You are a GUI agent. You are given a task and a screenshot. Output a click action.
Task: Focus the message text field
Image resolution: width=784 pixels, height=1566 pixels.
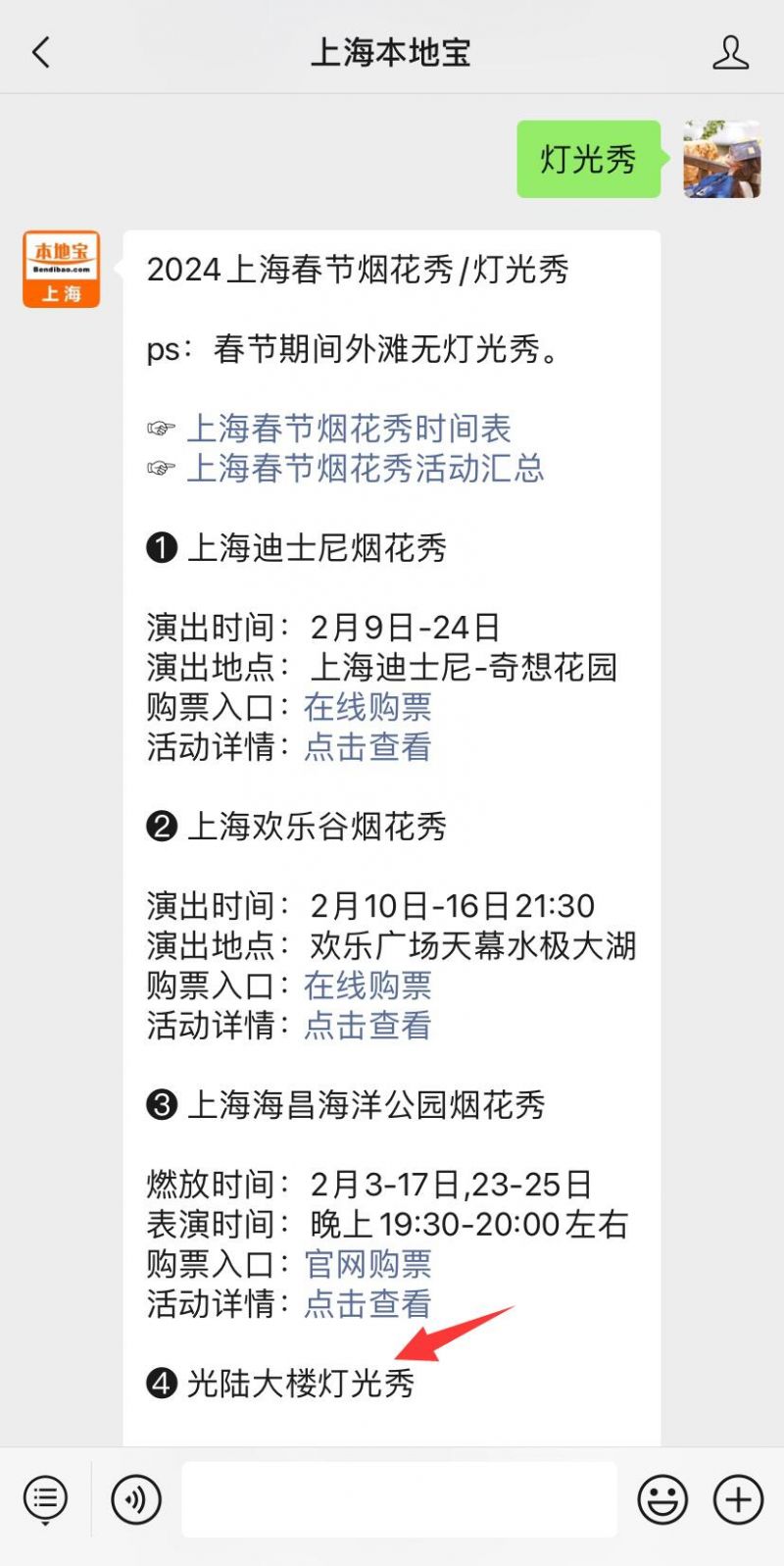[x=399, y=1499]
